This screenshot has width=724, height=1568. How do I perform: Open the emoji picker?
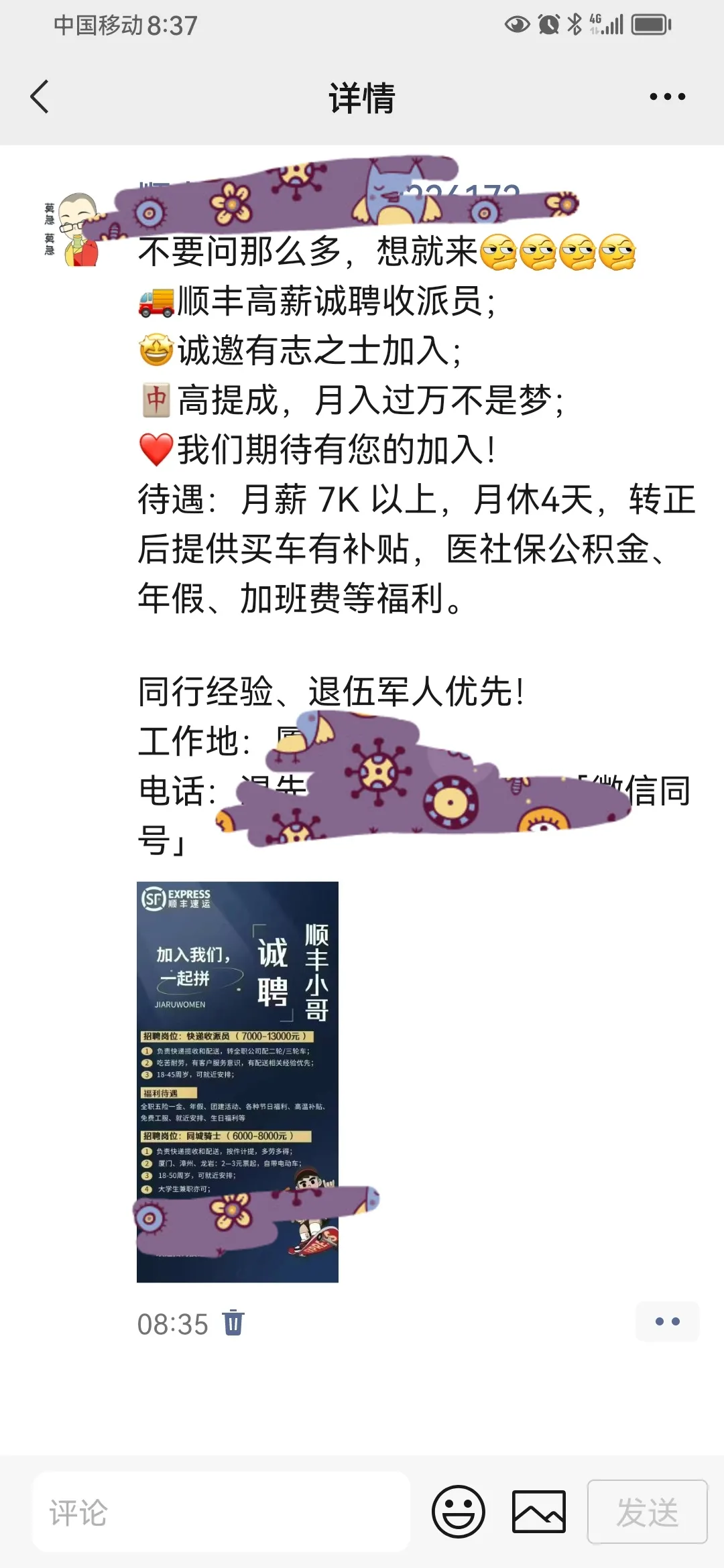pyautogui.click(x=458, y=1512)
